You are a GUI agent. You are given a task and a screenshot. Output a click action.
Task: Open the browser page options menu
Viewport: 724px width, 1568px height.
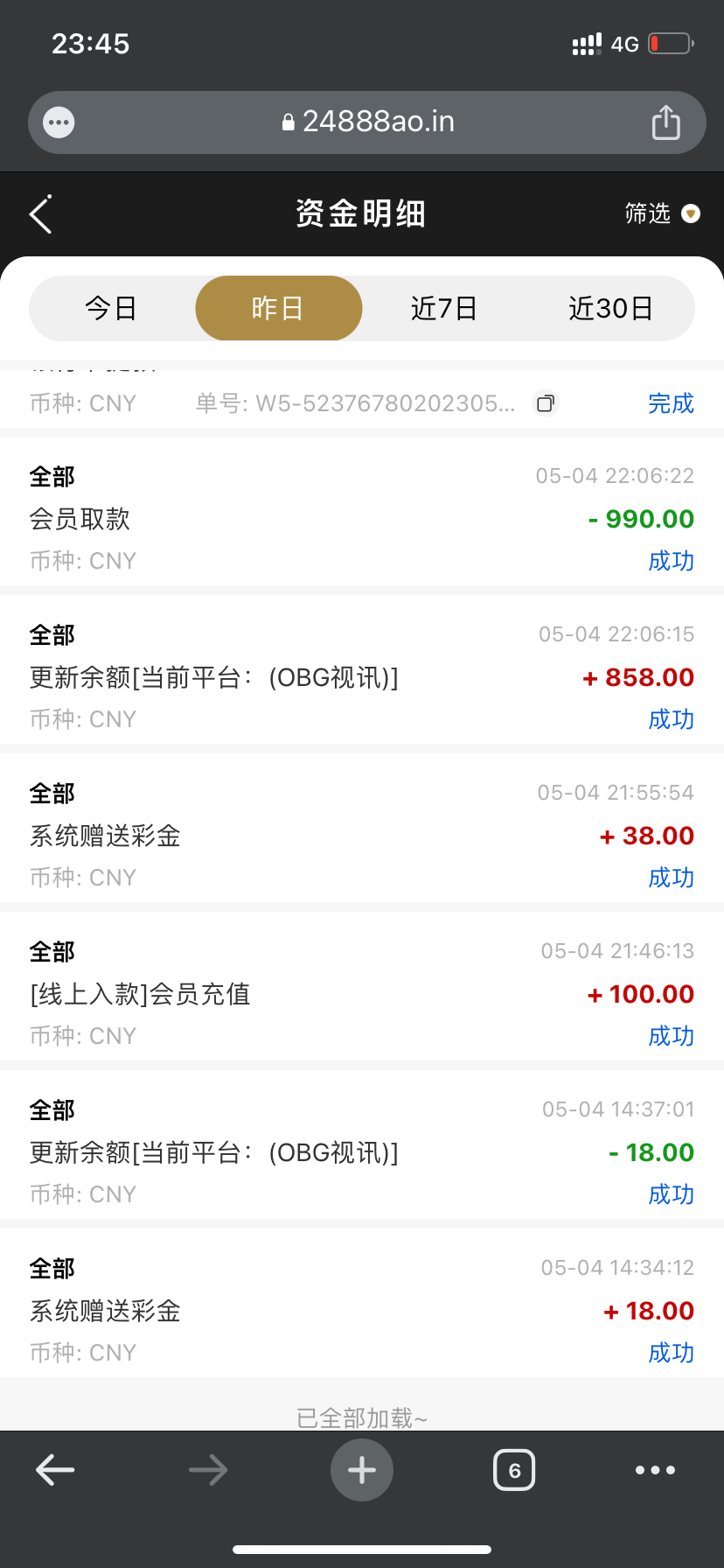pyautogui.click(x=59, y=122)
